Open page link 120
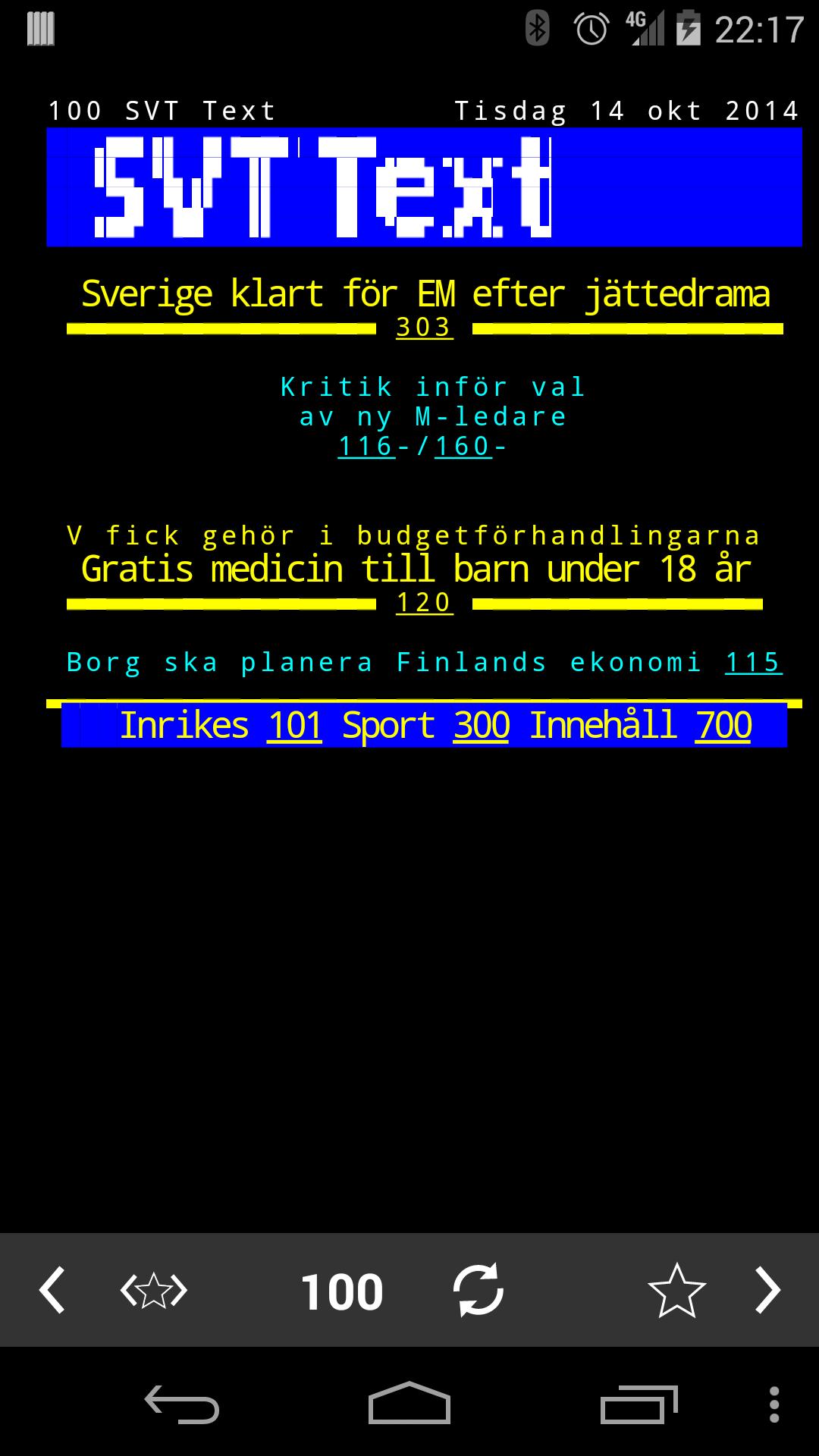 click(424, 603)
